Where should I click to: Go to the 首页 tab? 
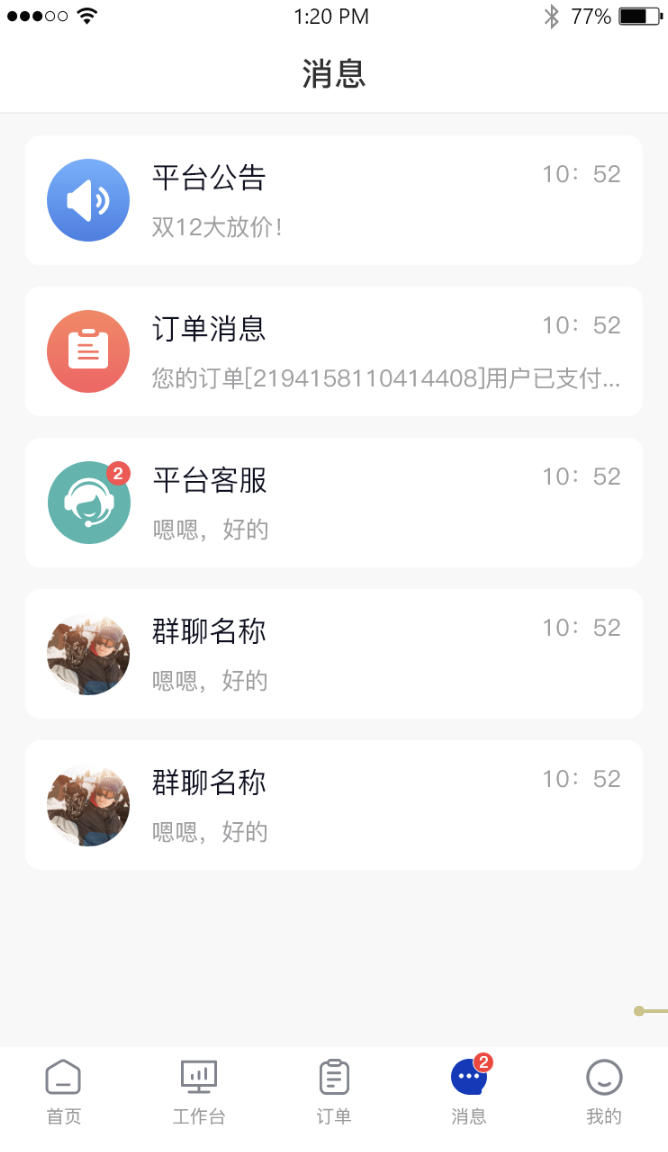[64, 1092]
